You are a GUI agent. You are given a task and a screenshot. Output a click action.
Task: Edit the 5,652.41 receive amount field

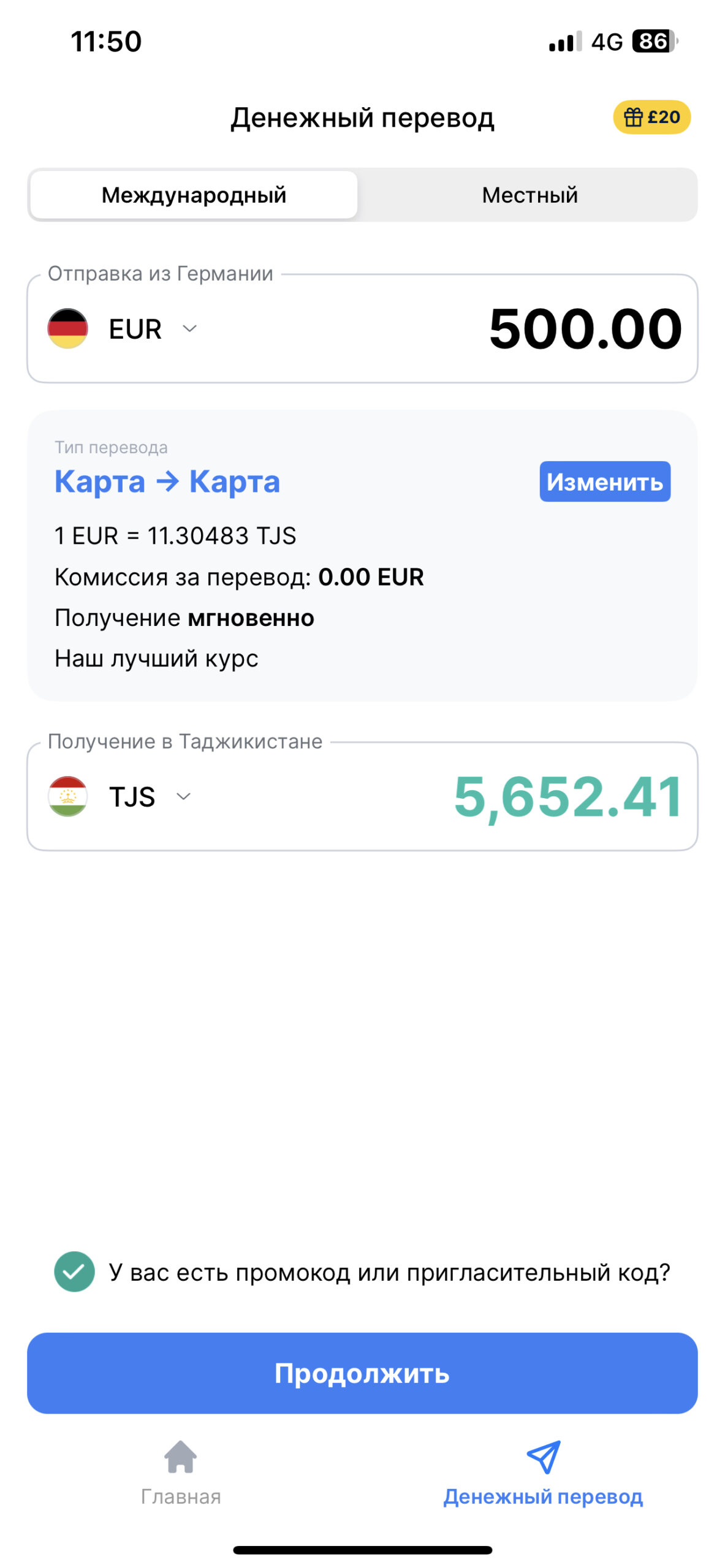click(567, 796)
